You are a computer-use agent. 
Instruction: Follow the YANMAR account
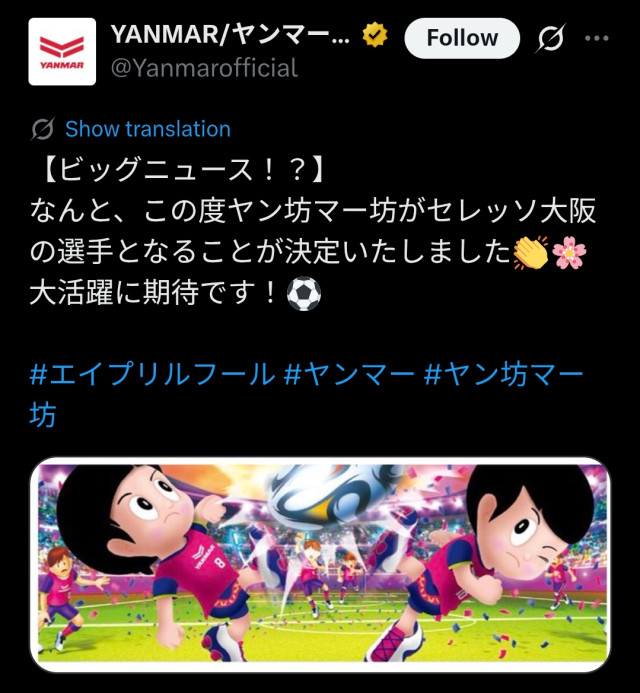click(x=461, y=38)
